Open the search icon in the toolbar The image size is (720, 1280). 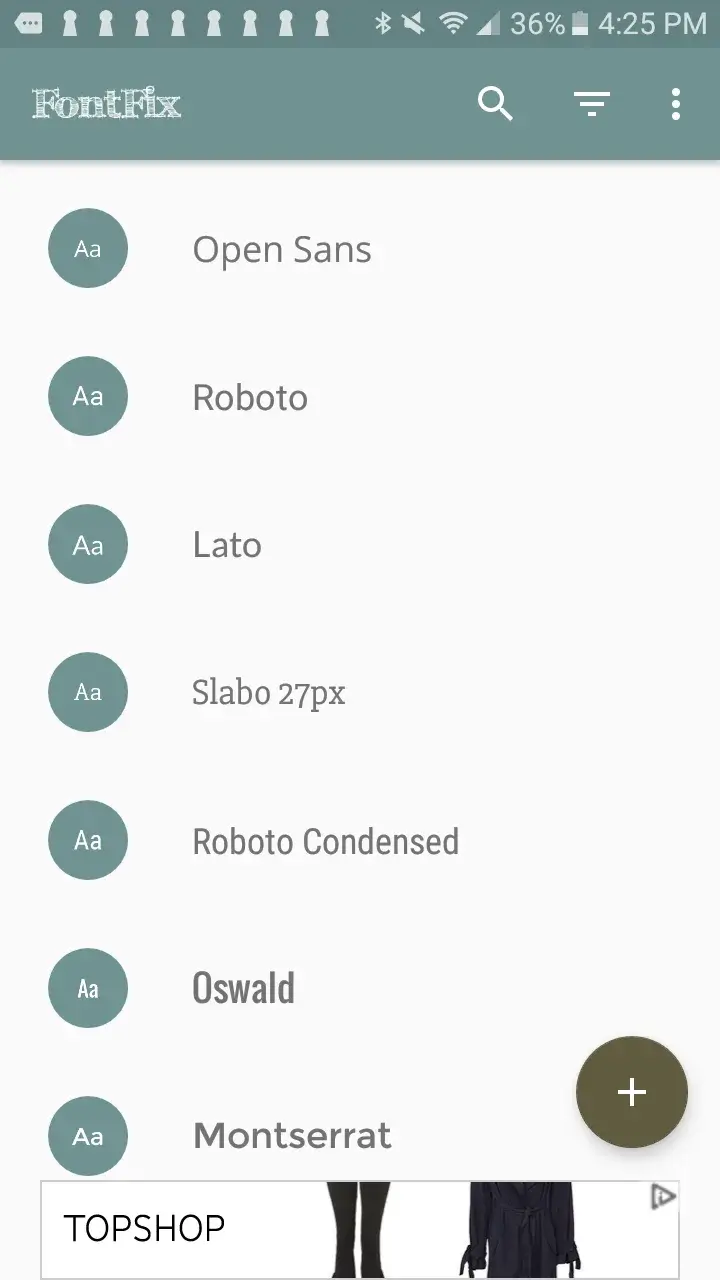[x=495, y=103]
